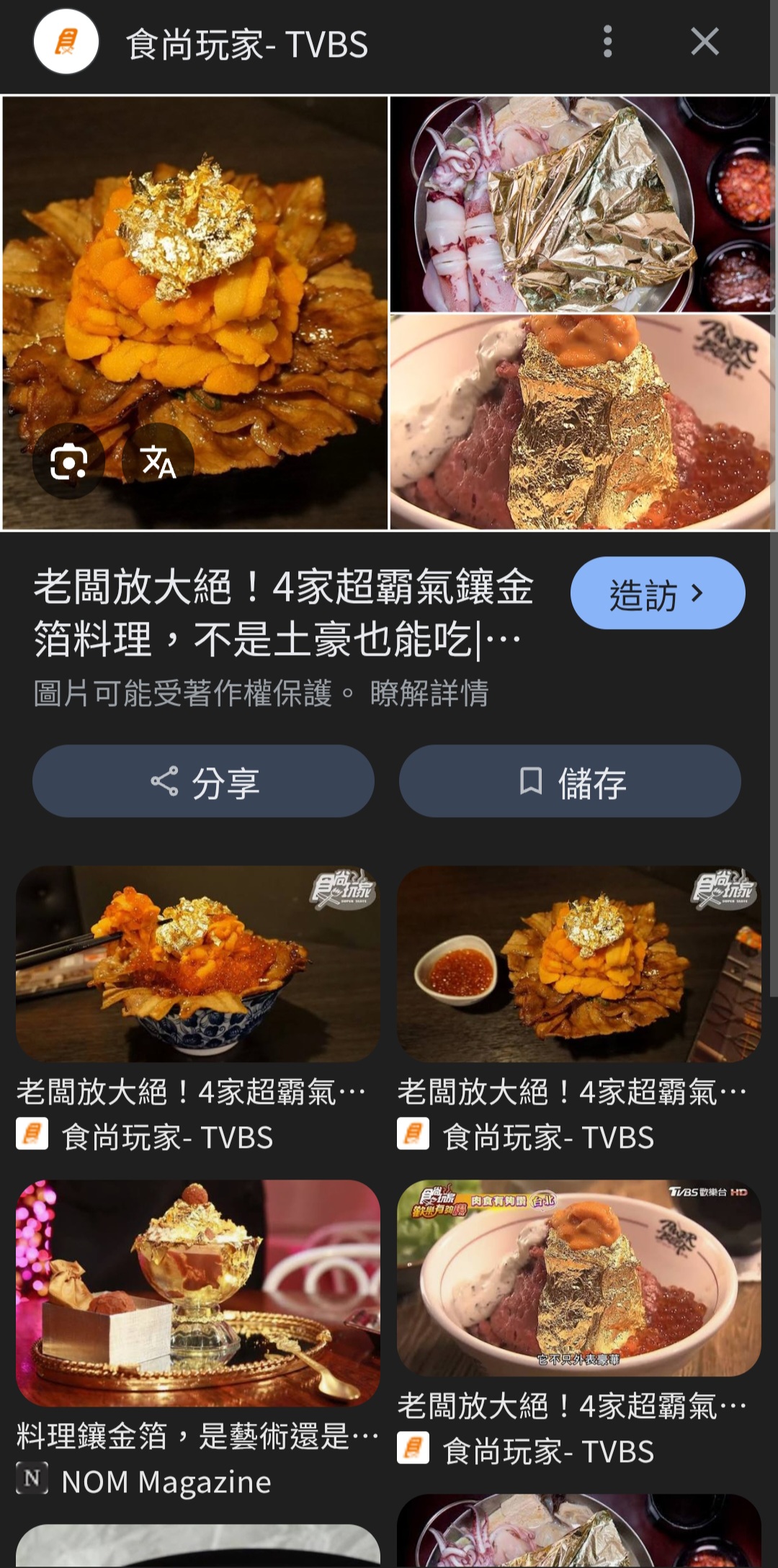Share this image via 分享
The image size is (778, 1568).
click(x=203, y=781)
